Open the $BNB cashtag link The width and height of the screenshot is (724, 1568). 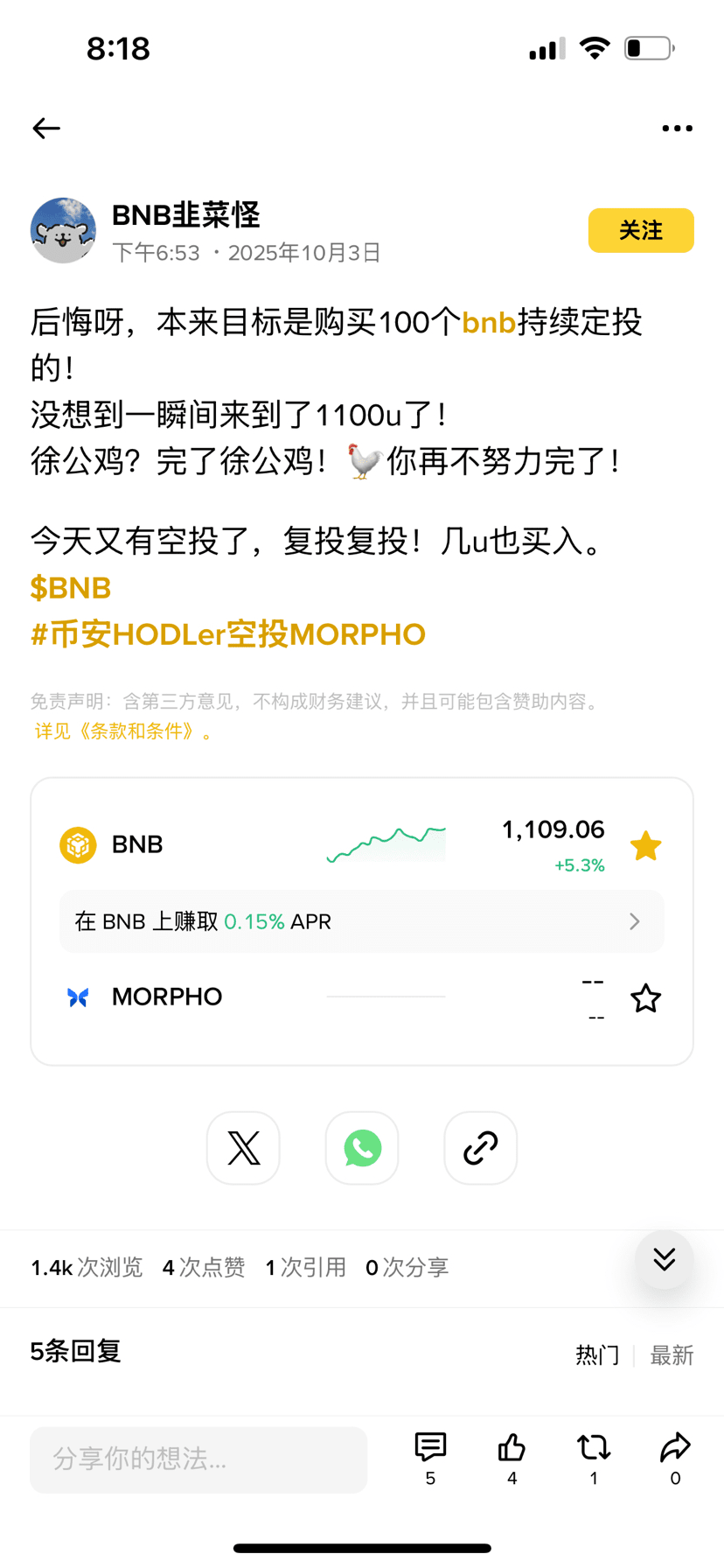click(x=71, y=588)
